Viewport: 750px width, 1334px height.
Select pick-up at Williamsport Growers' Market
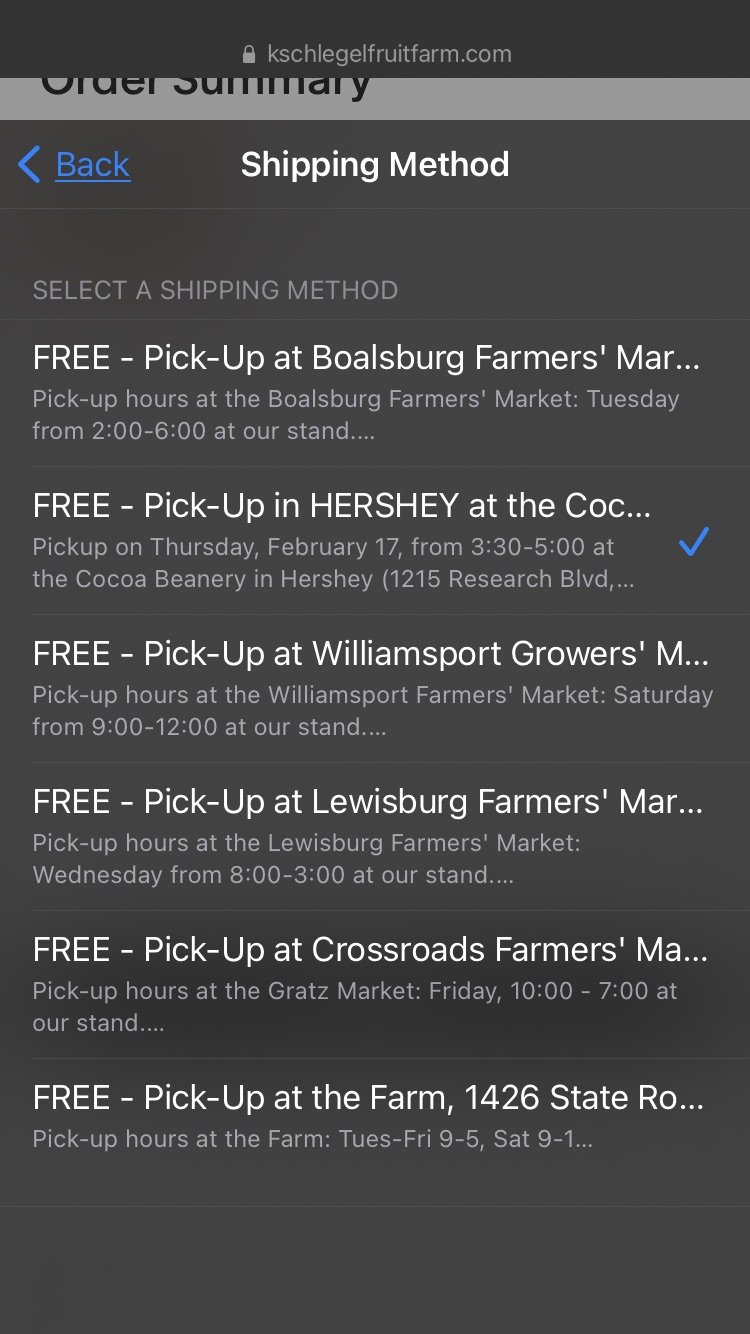[x=375, y=689]
